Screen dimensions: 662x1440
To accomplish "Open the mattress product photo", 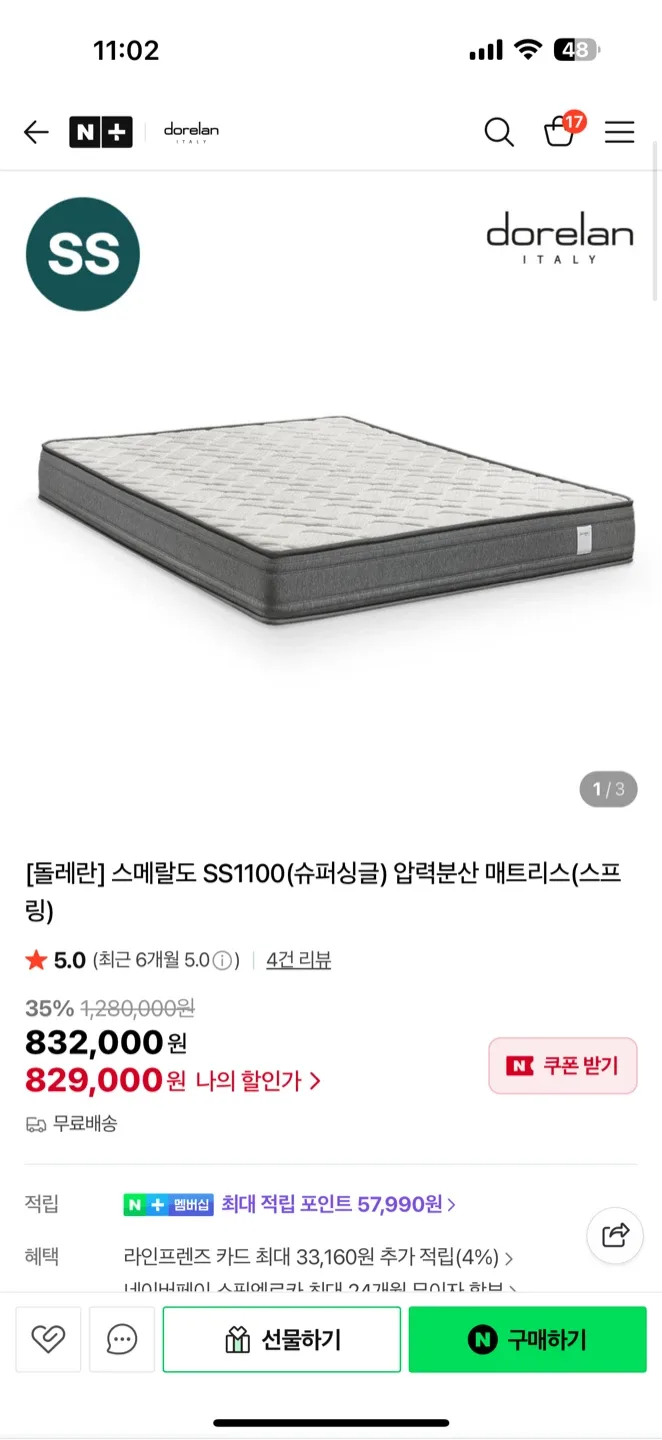I will (331, 520).
